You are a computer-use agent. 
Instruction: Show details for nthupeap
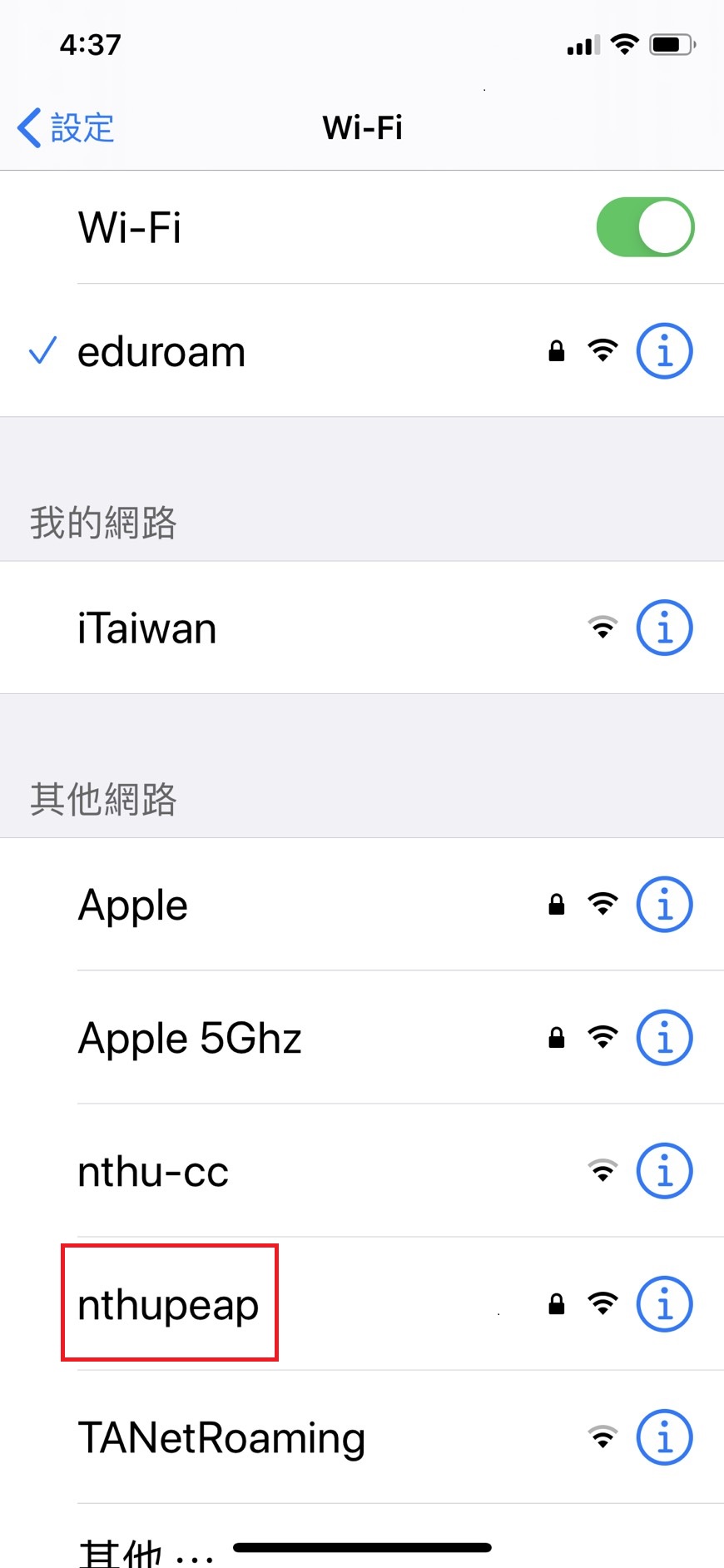point(664,1304)
